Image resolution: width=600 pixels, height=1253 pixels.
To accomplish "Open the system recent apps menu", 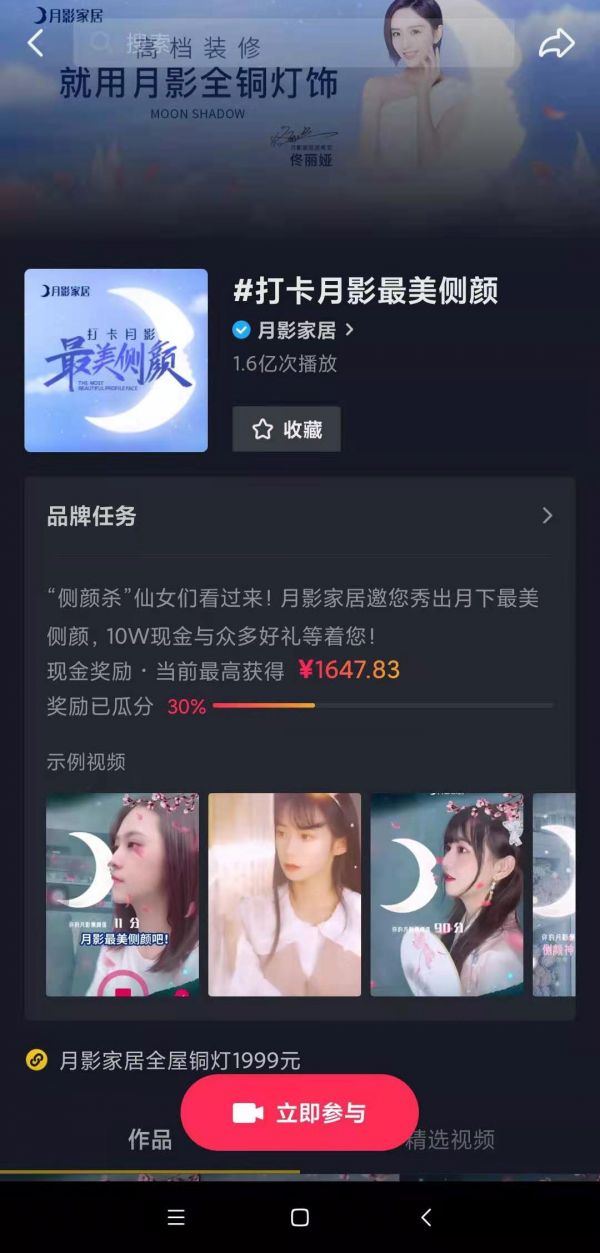I will tap(176, 1217).
